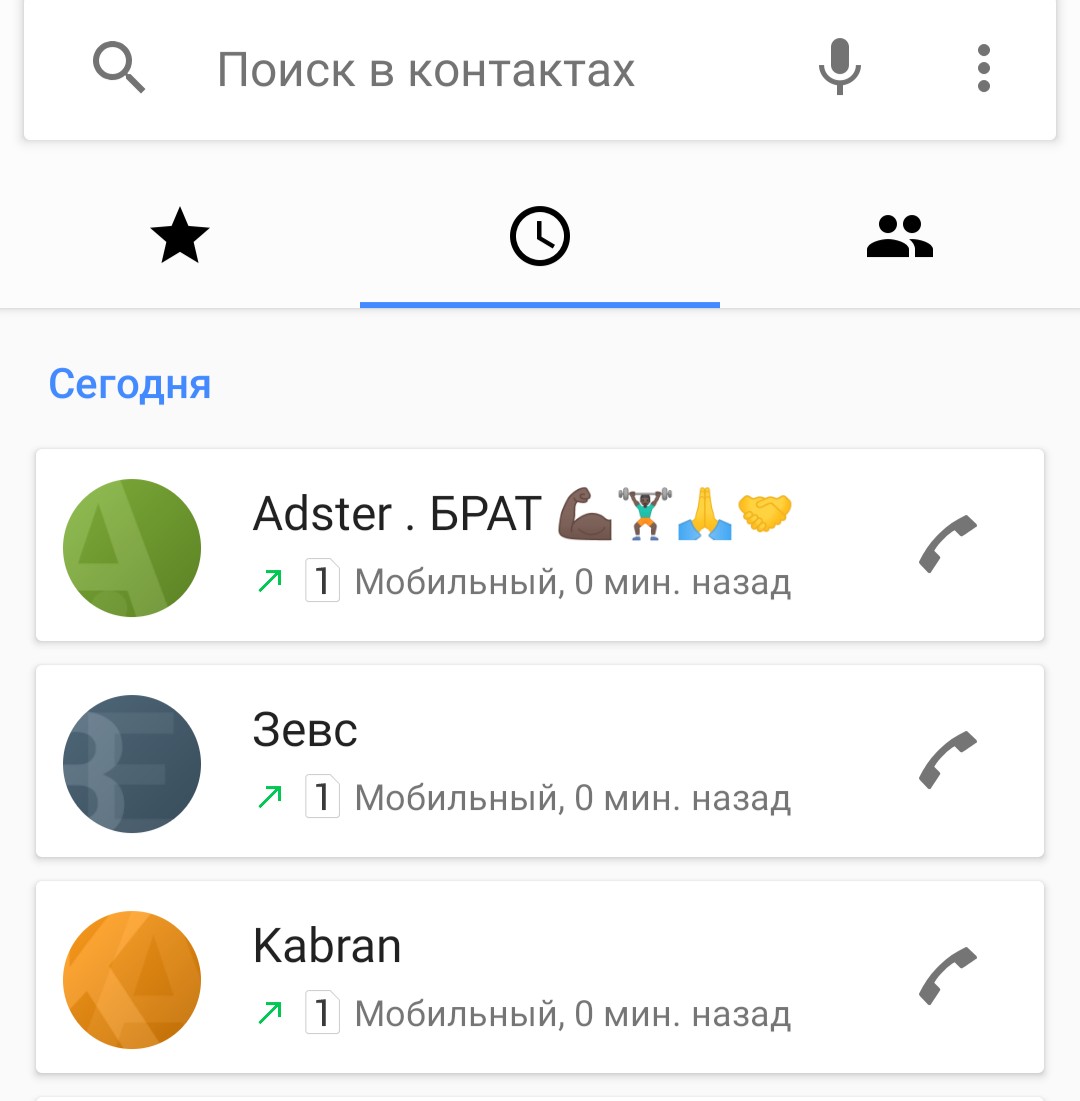Open Зевс's contact avatar
The height and width of the screenshot is (1101, 1080).
pos(131,763)
